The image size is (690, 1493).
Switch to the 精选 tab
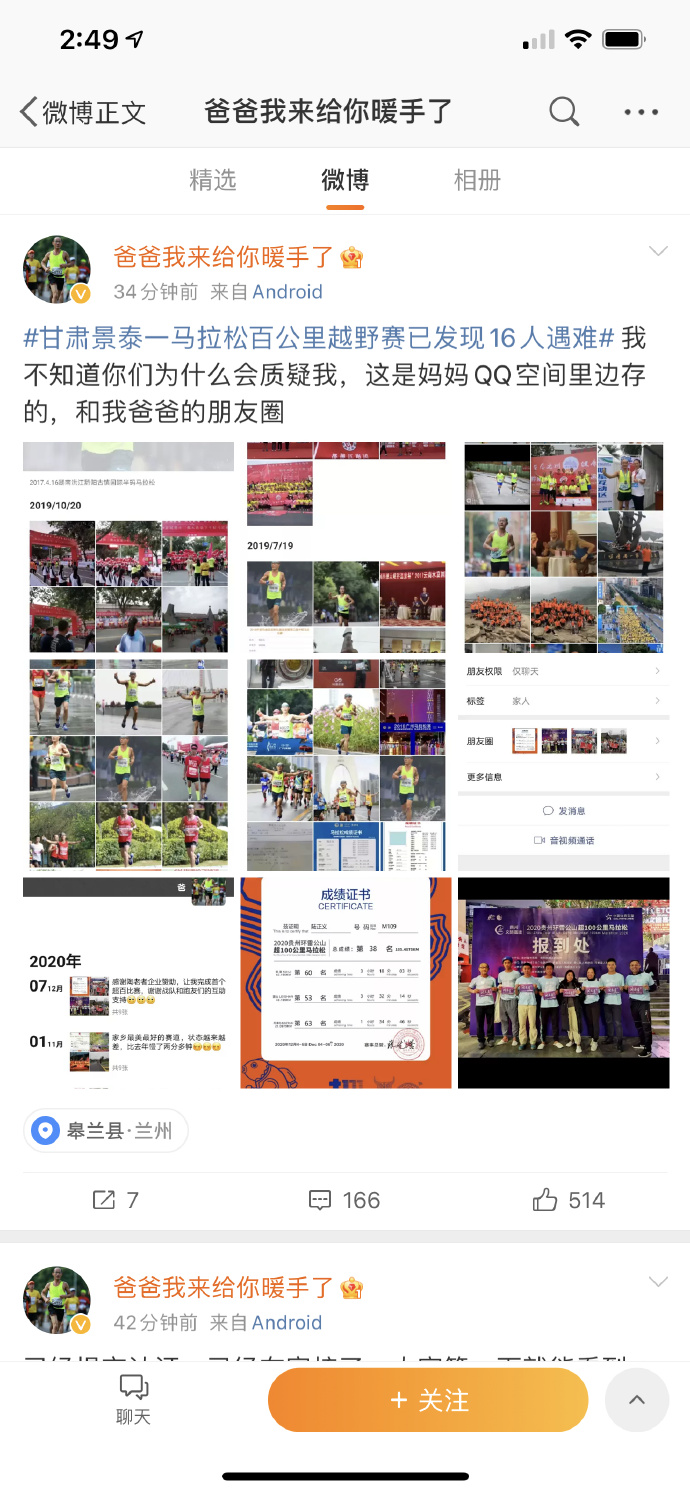[x=213, y=180]
